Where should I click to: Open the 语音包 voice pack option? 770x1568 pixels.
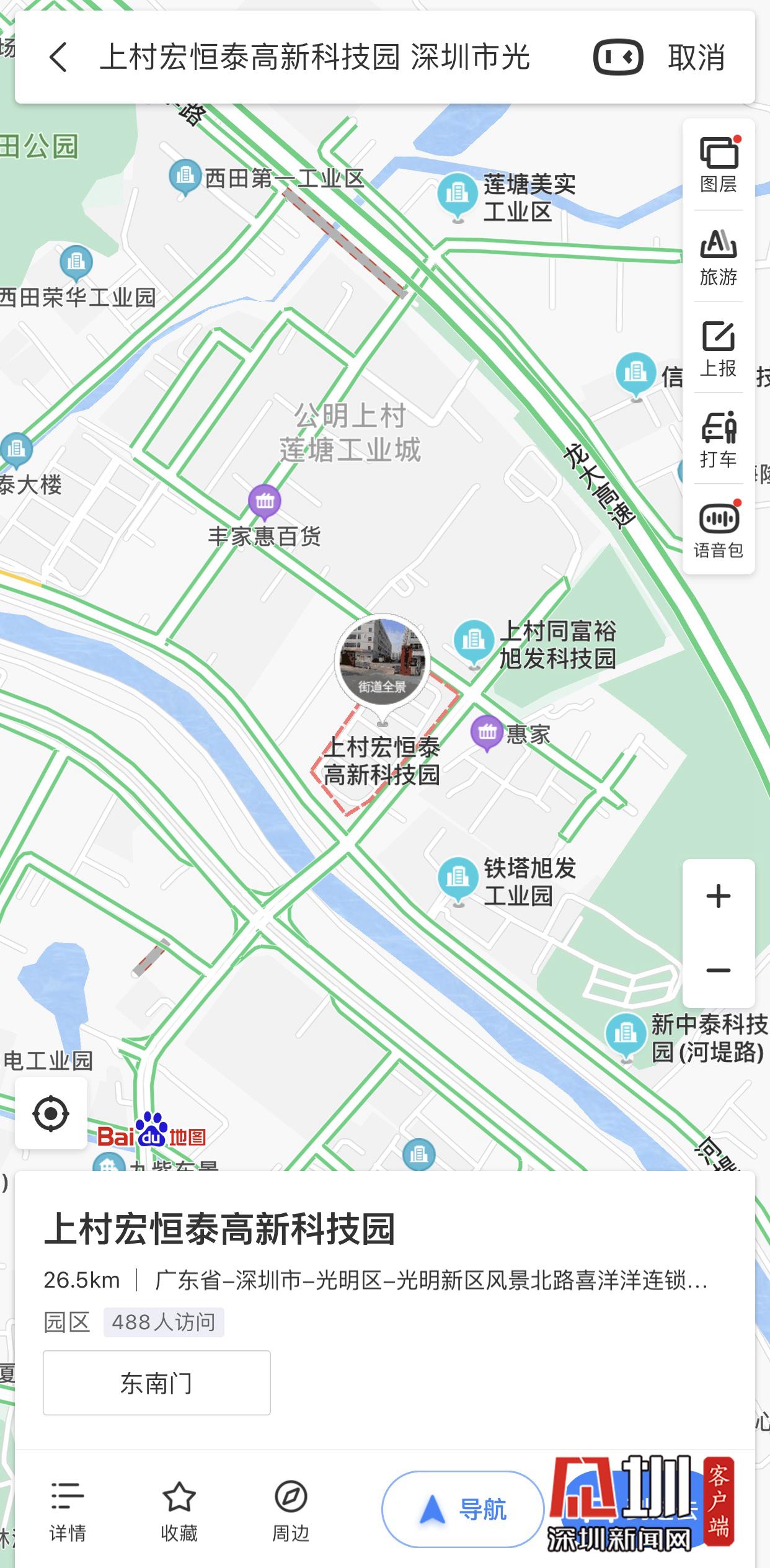tap(719, 530)
